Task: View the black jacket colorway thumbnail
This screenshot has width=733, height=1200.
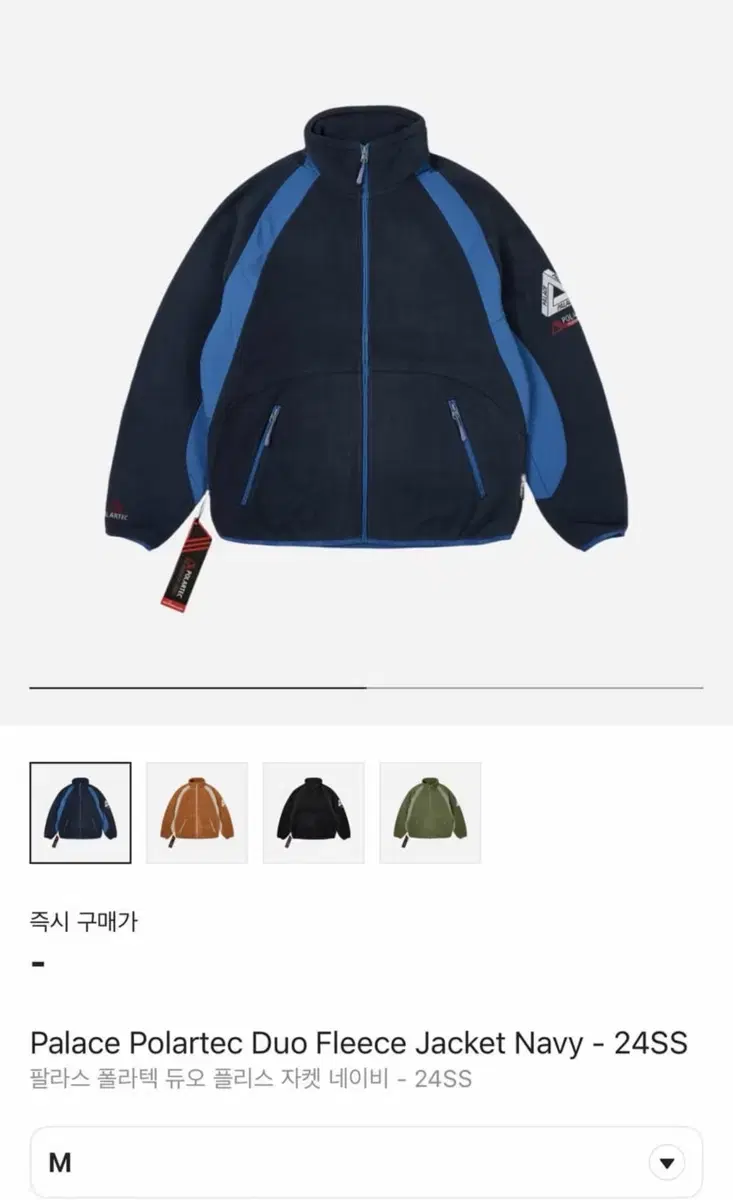Action: pyautogui.click(x=313, y=812)
